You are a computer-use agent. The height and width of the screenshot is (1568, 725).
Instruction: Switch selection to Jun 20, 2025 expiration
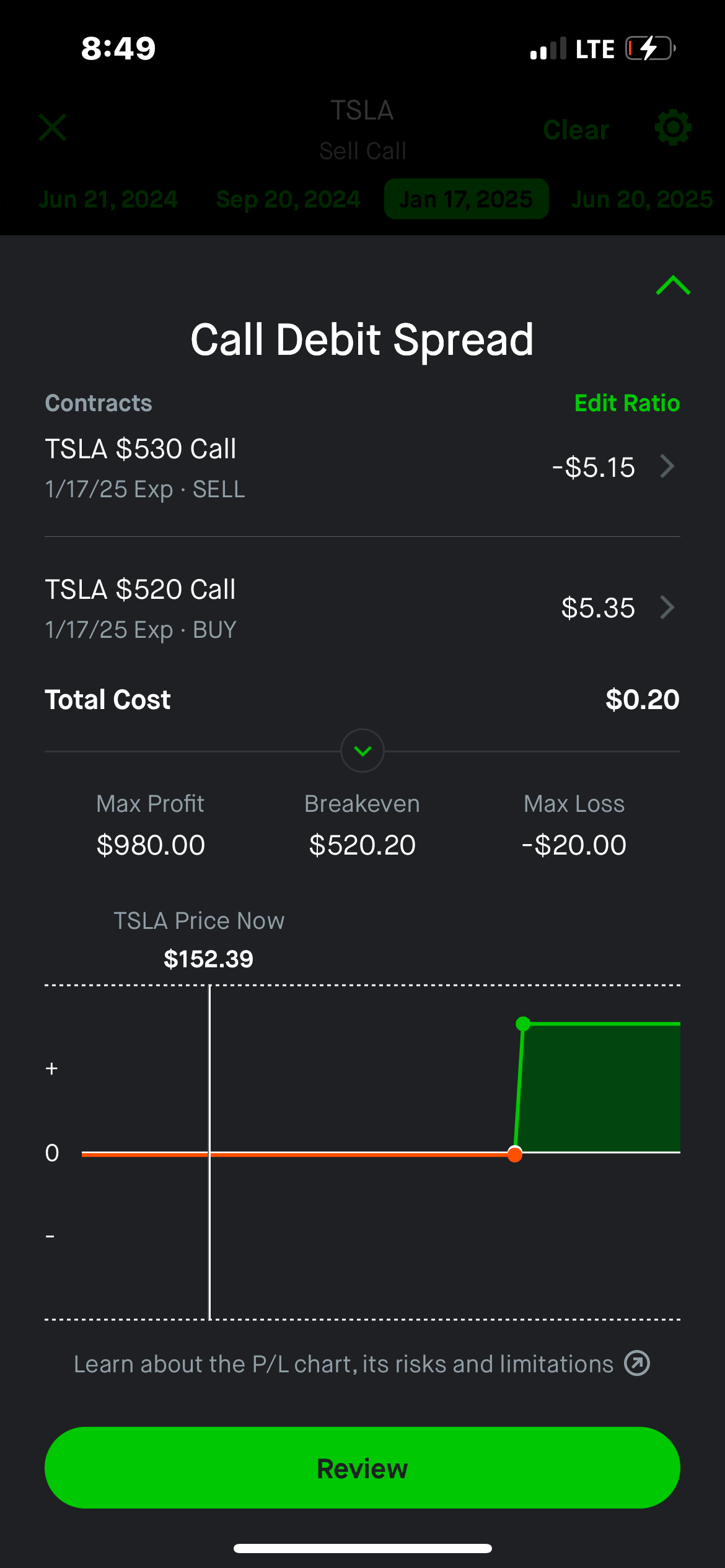641,199
